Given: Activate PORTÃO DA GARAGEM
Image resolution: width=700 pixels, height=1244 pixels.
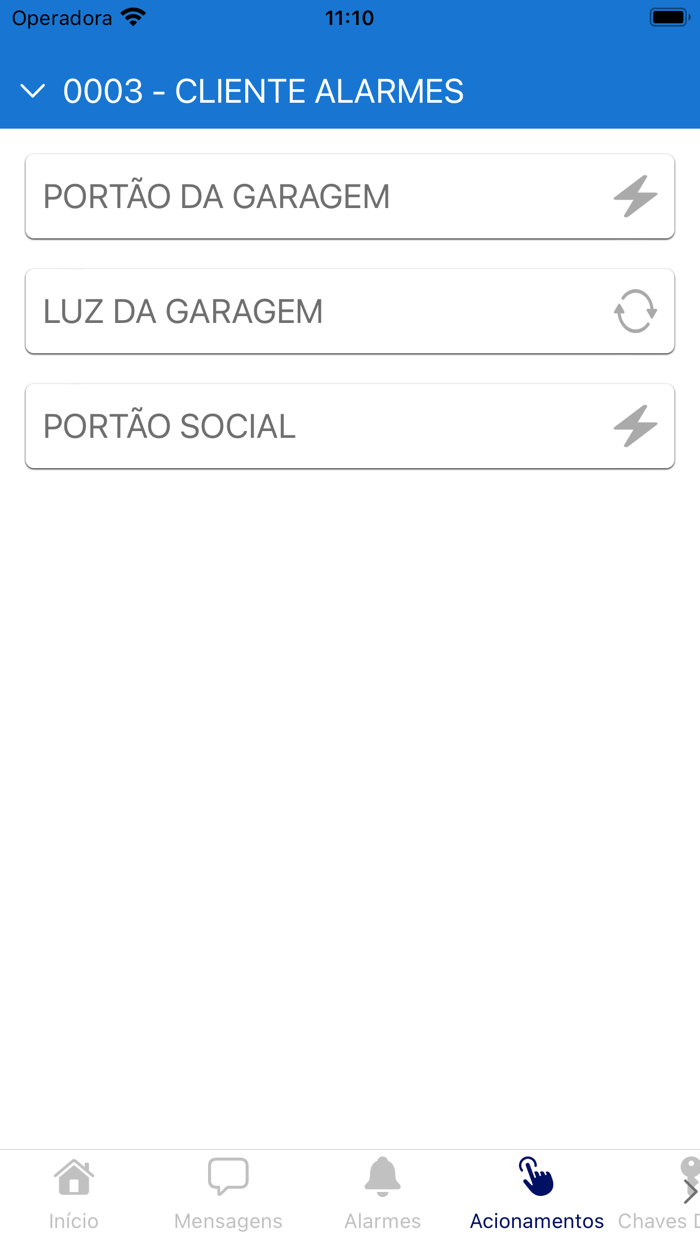Looking at the screenshot, I should pos(349,197).
